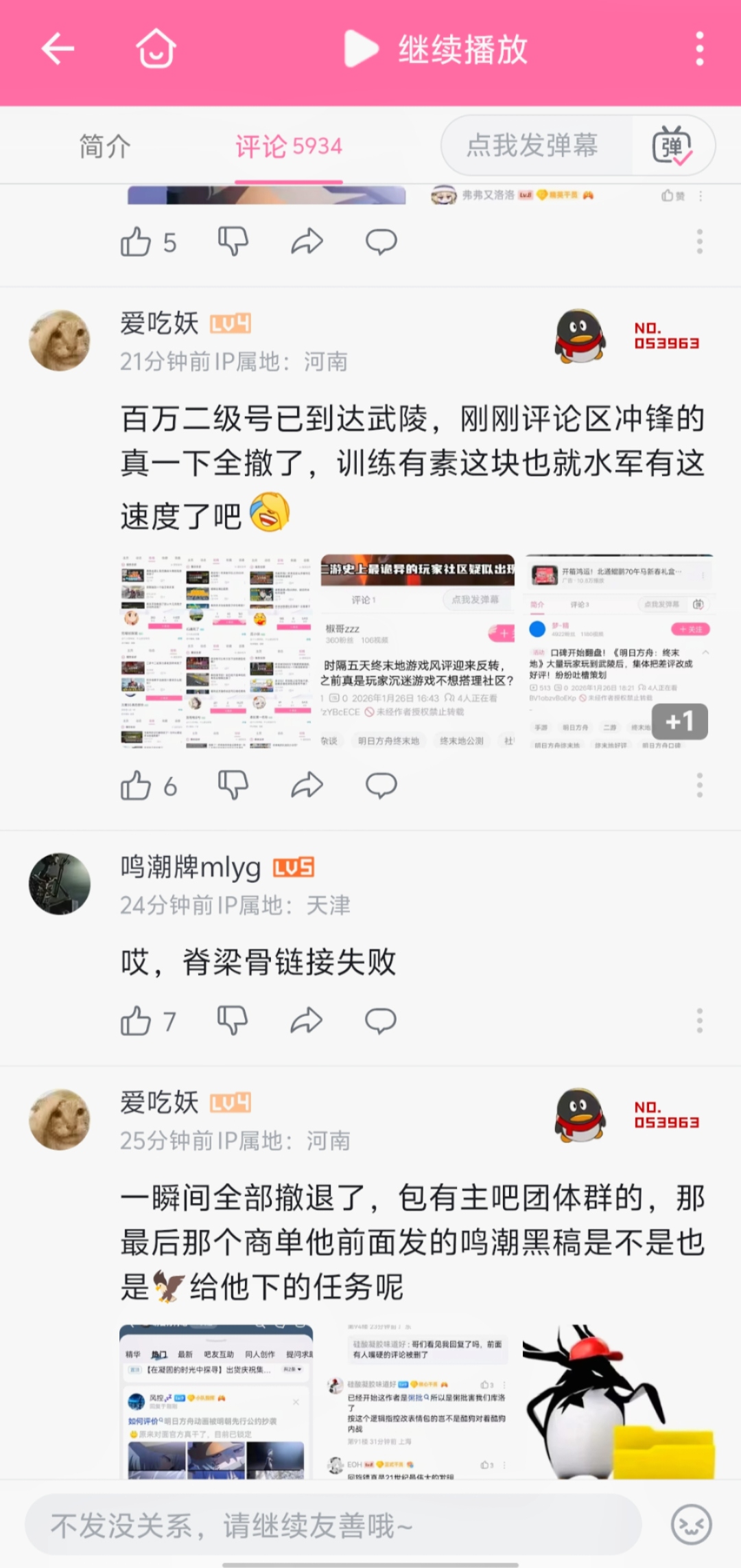Screen dimensions: 741x1568
Task: Share 鸣潮牌mlyg's comment
Action: pos(306,1021)
